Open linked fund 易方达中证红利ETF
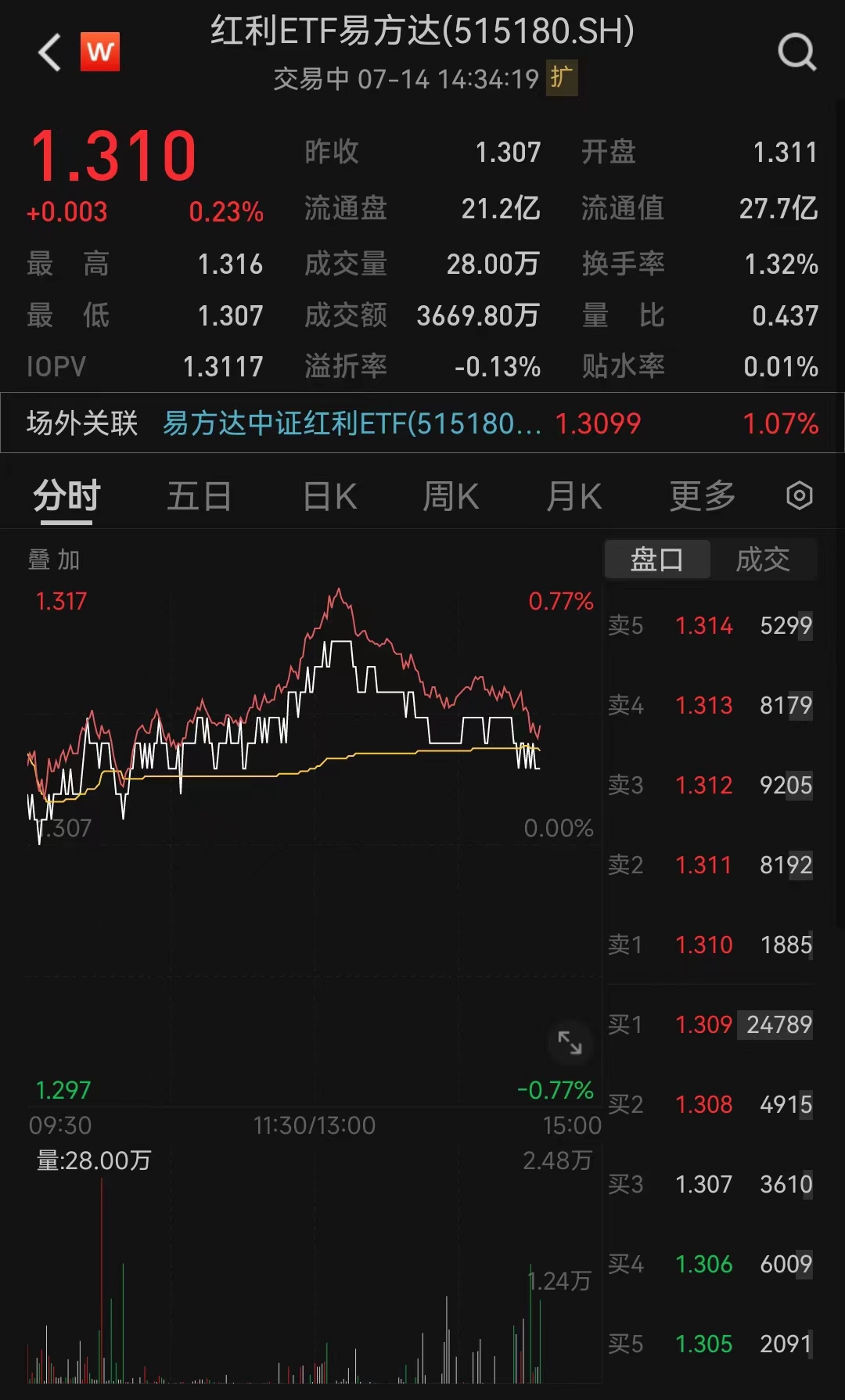 click(352, 423)
